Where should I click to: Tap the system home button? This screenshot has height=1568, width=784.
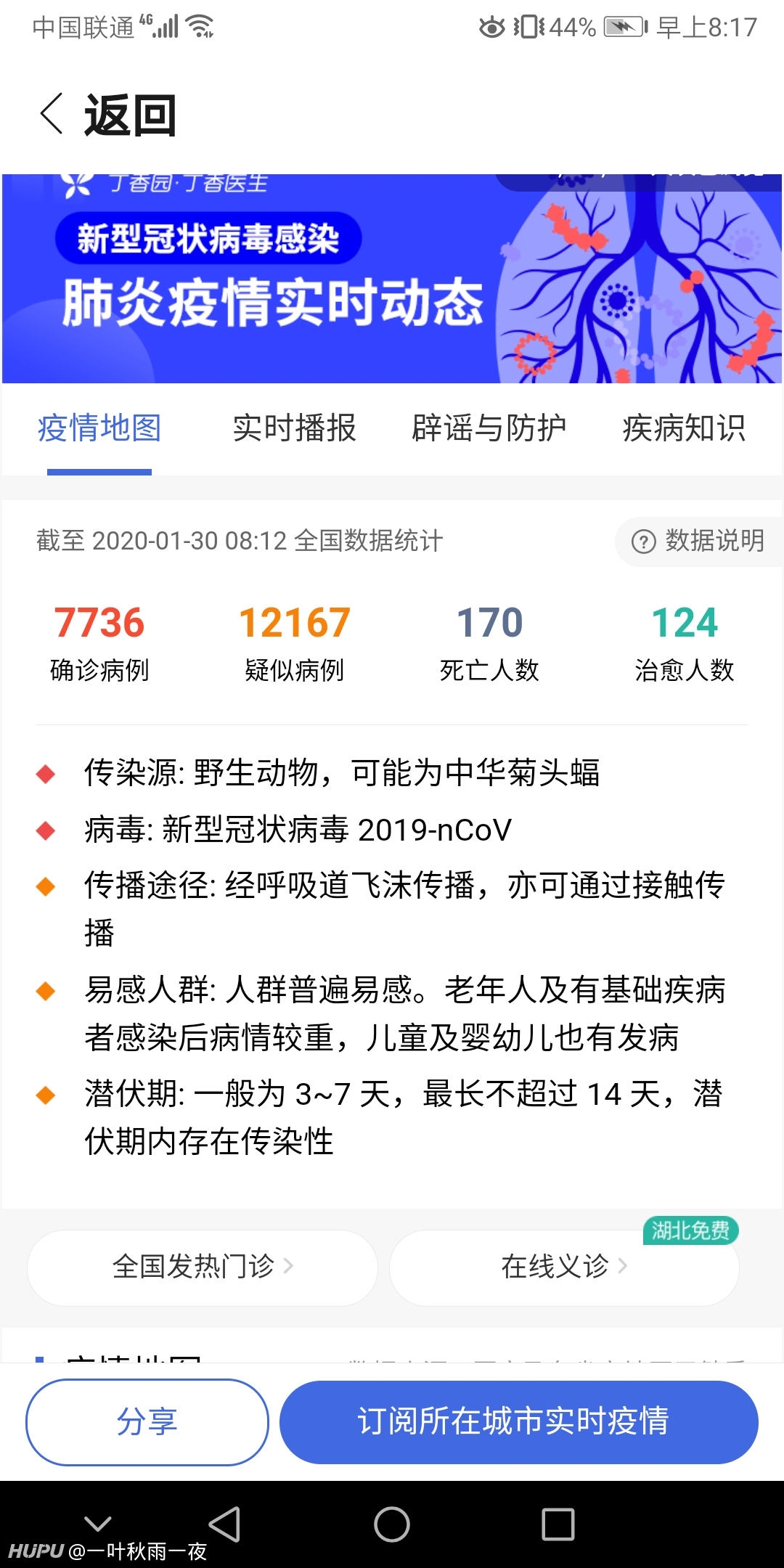pos(392,1524)
